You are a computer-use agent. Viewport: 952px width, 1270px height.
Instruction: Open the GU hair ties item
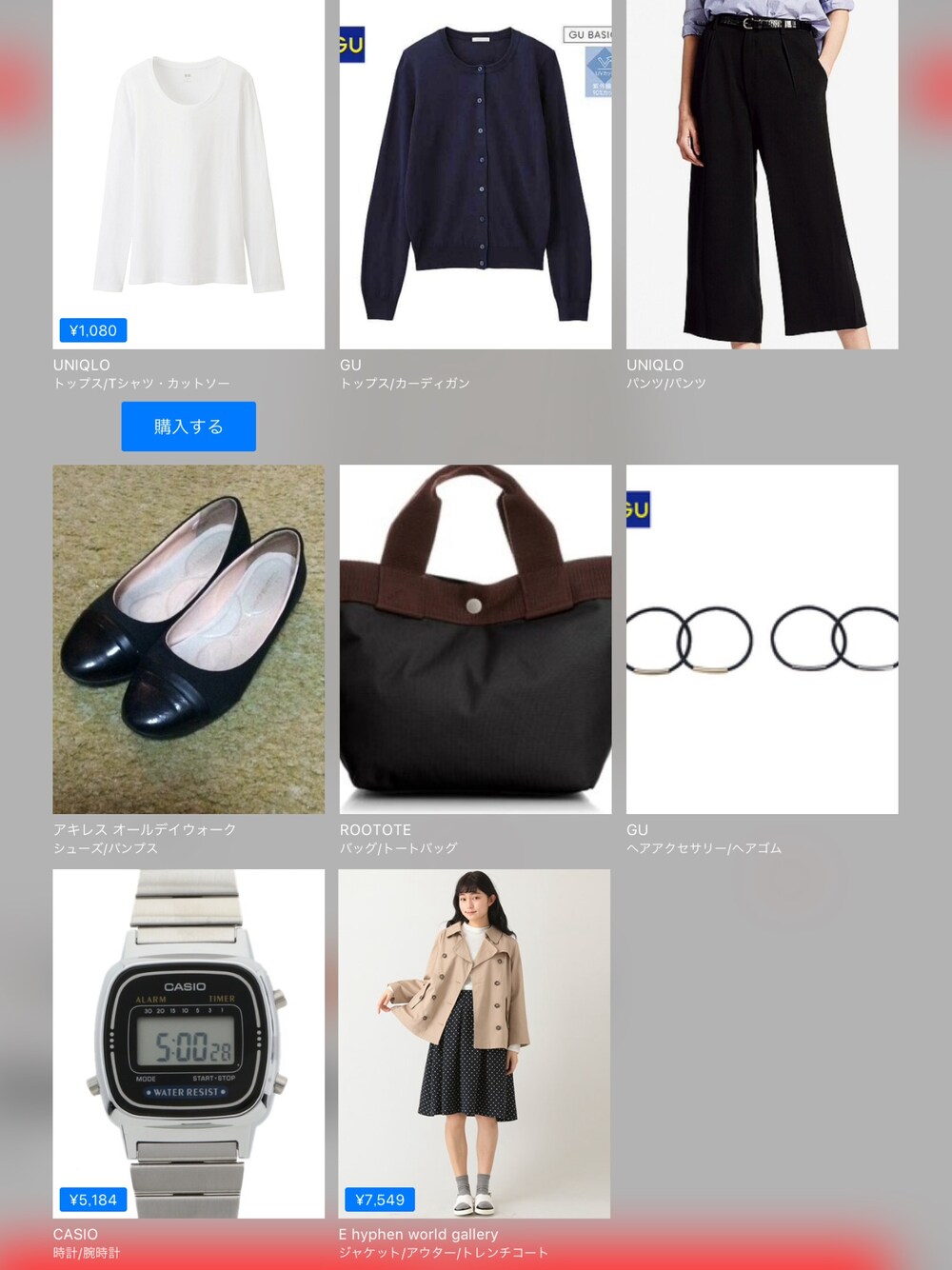pos(762,639)
